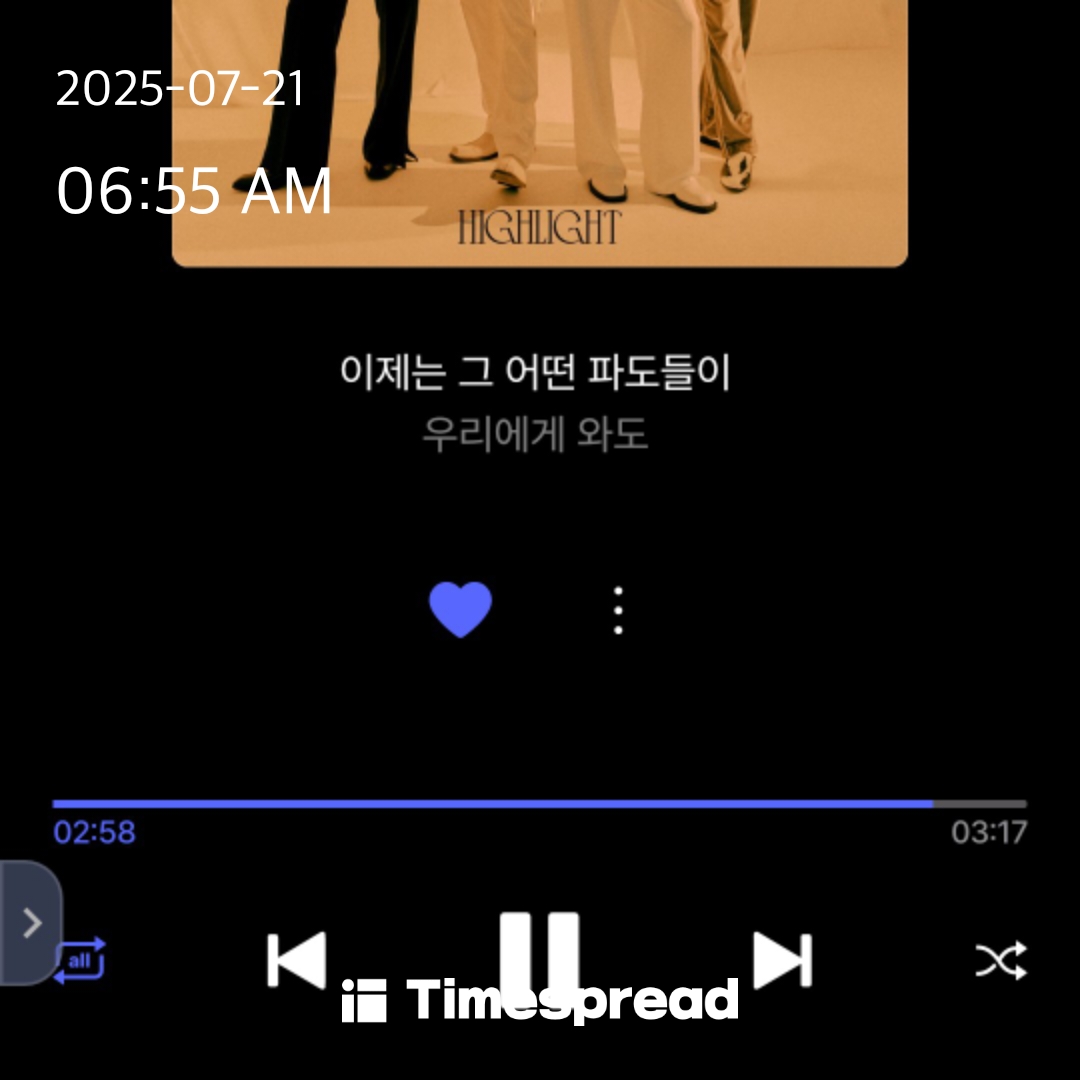Unlike the current song with the heart
Viewport: 1080px width, 1080px height.
[x=460, y=608]
